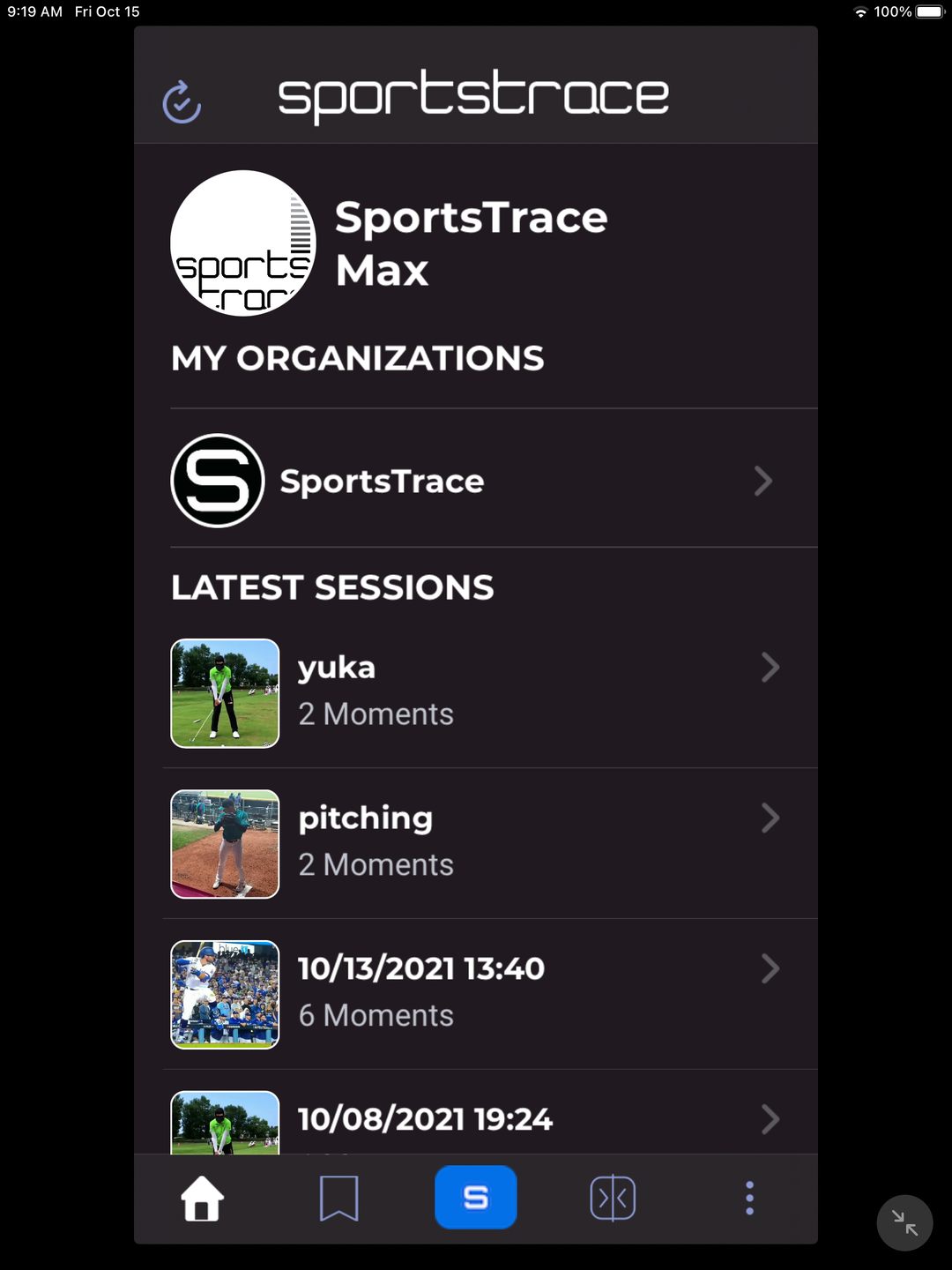Switch to the bookmarks tab
Viewport: 952px width, 1270px height.
(x=339, y=1199)
